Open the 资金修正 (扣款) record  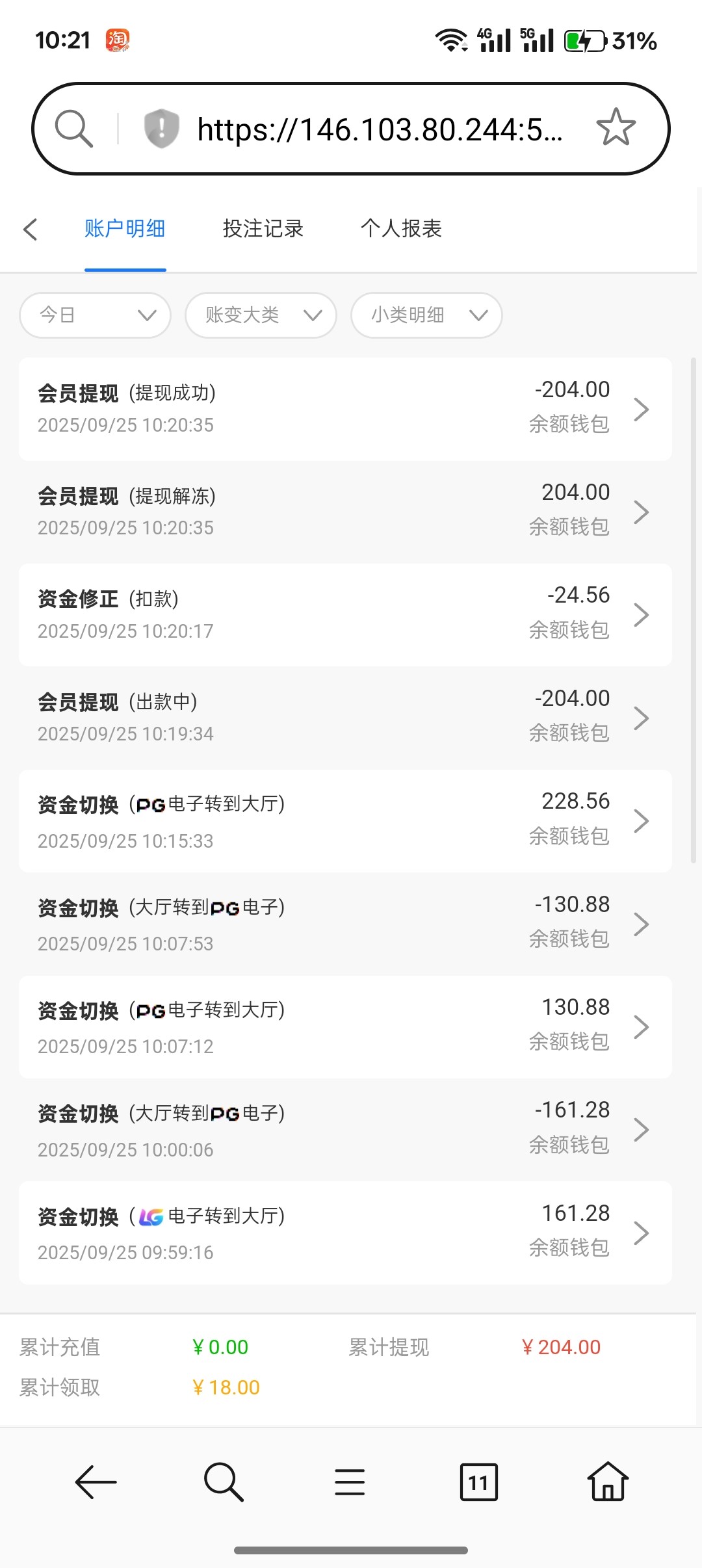click(344, 614)
